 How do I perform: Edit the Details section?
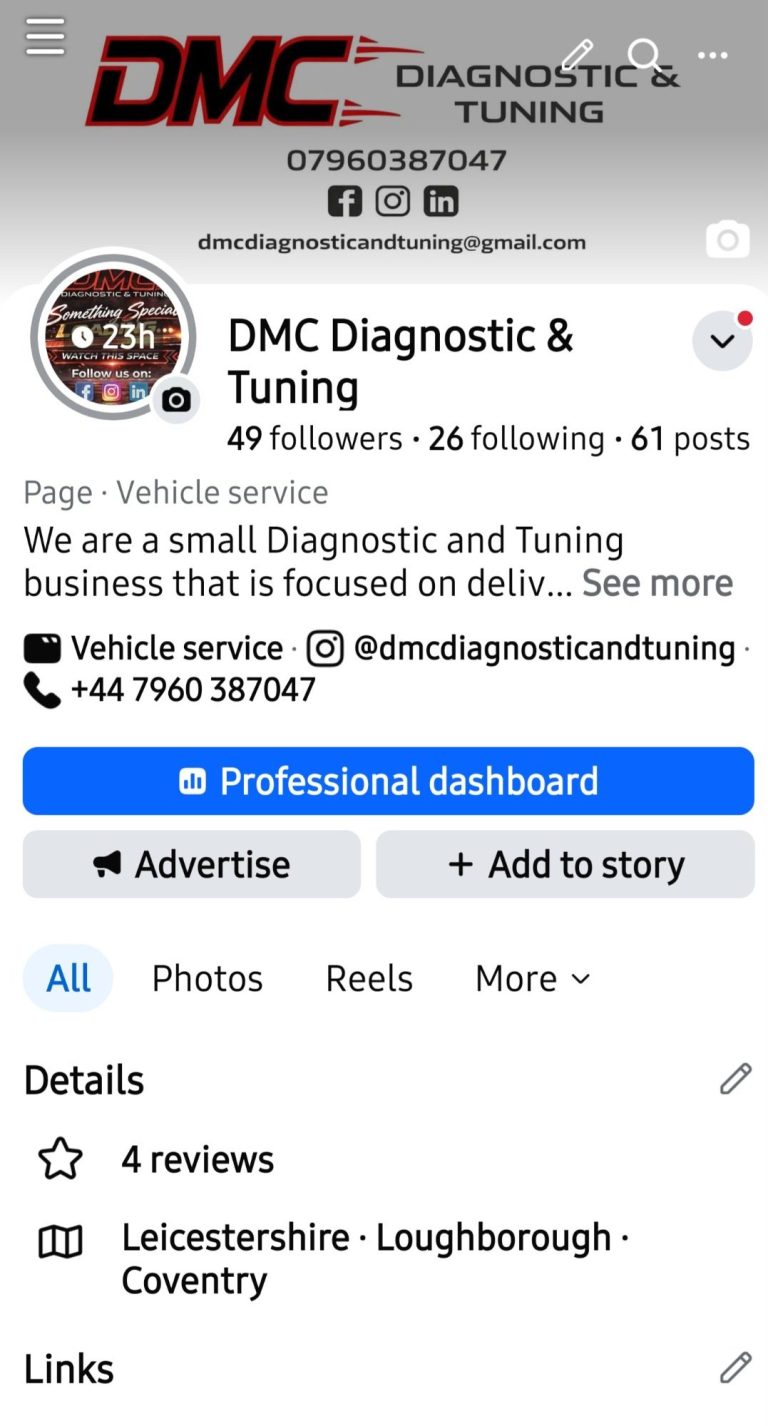click(x=735, y=1079)
